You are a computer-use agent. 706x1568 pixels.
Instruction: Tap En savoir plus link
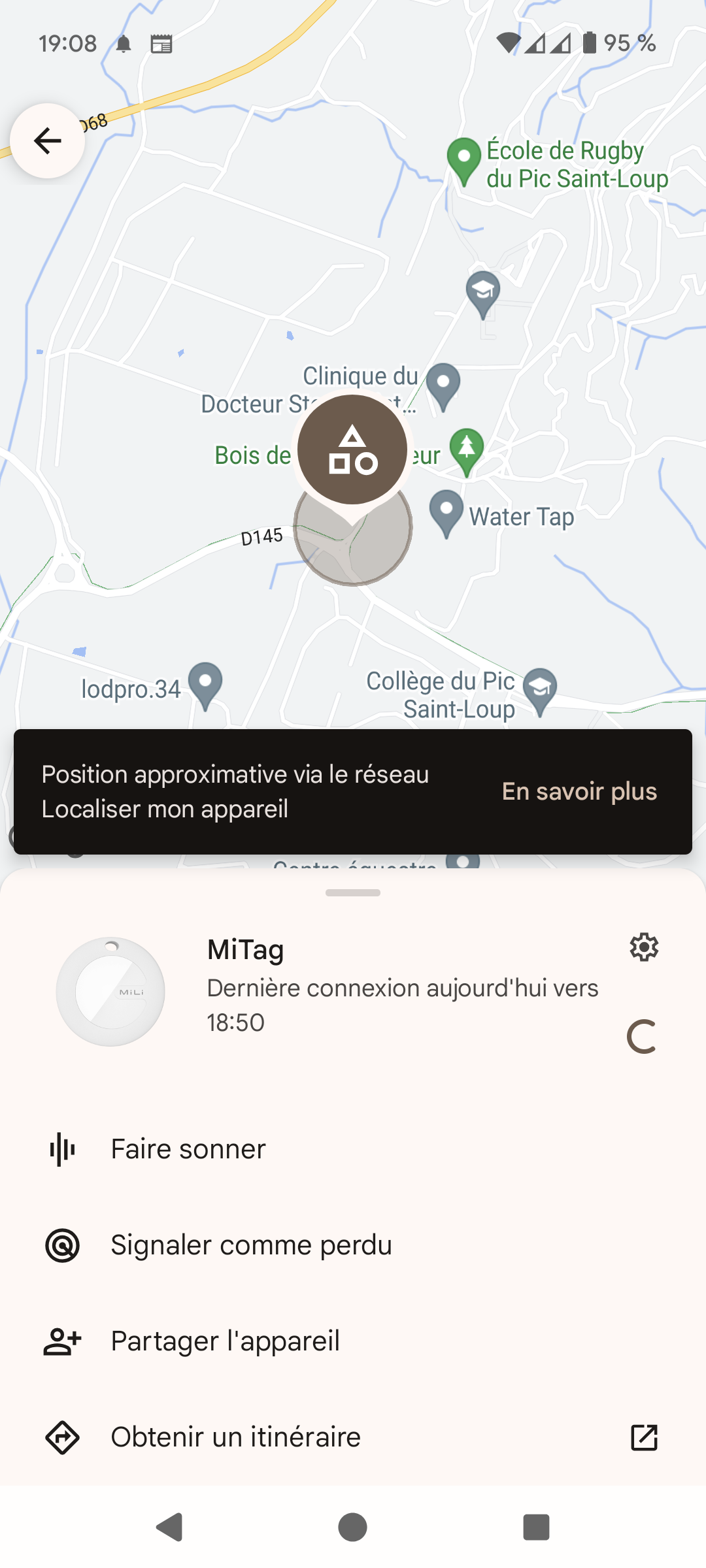coord(579,791)
